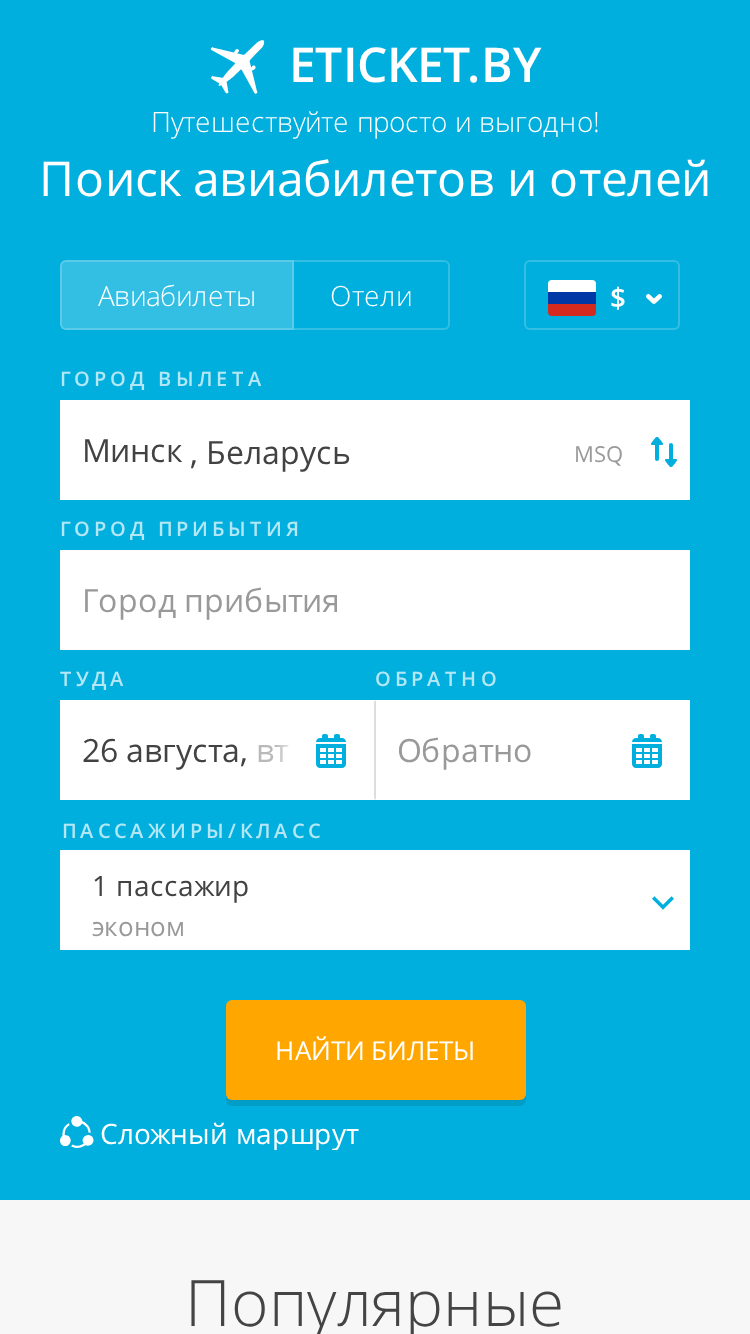Image resolution: width=750 pixels, height=1334 pixels.
Task: Select the Авиабилеты tab
Action: (x=177, y=296)
